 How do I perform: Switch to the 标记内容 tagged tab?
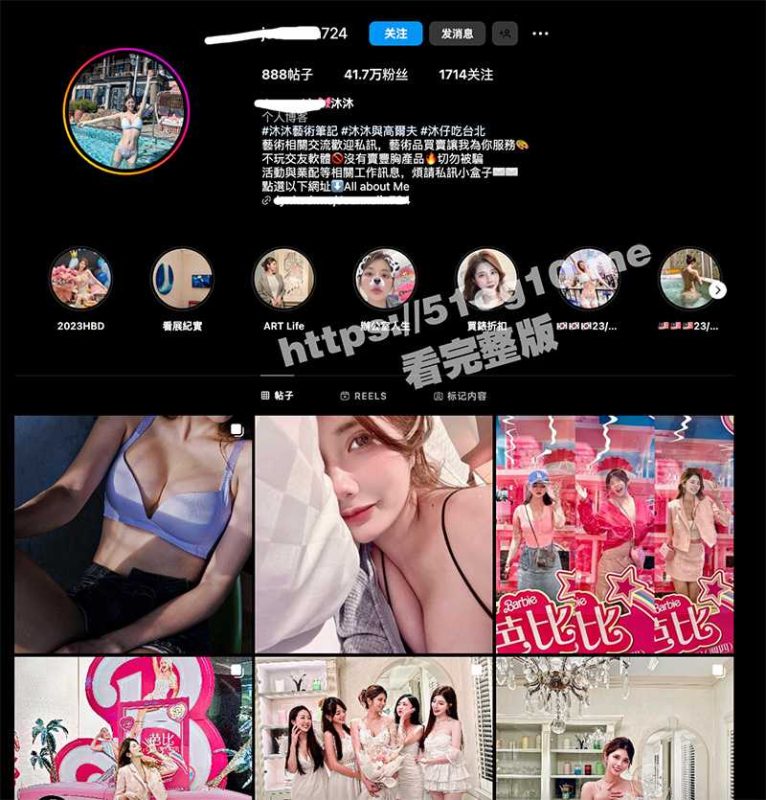[460, 396]
